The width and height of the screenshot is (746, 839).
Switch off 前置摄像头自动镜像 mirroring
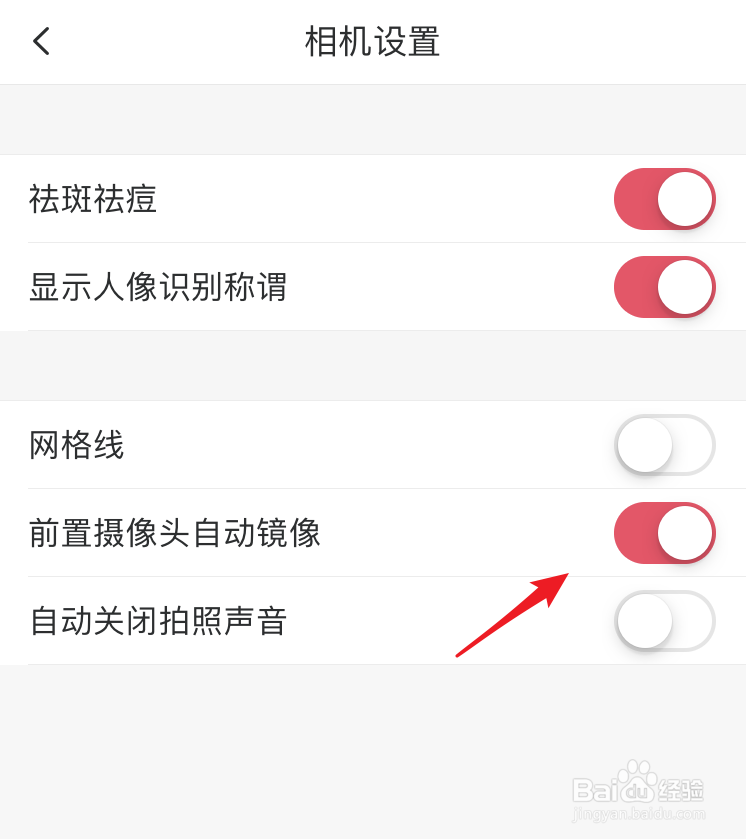click(664, 533)
